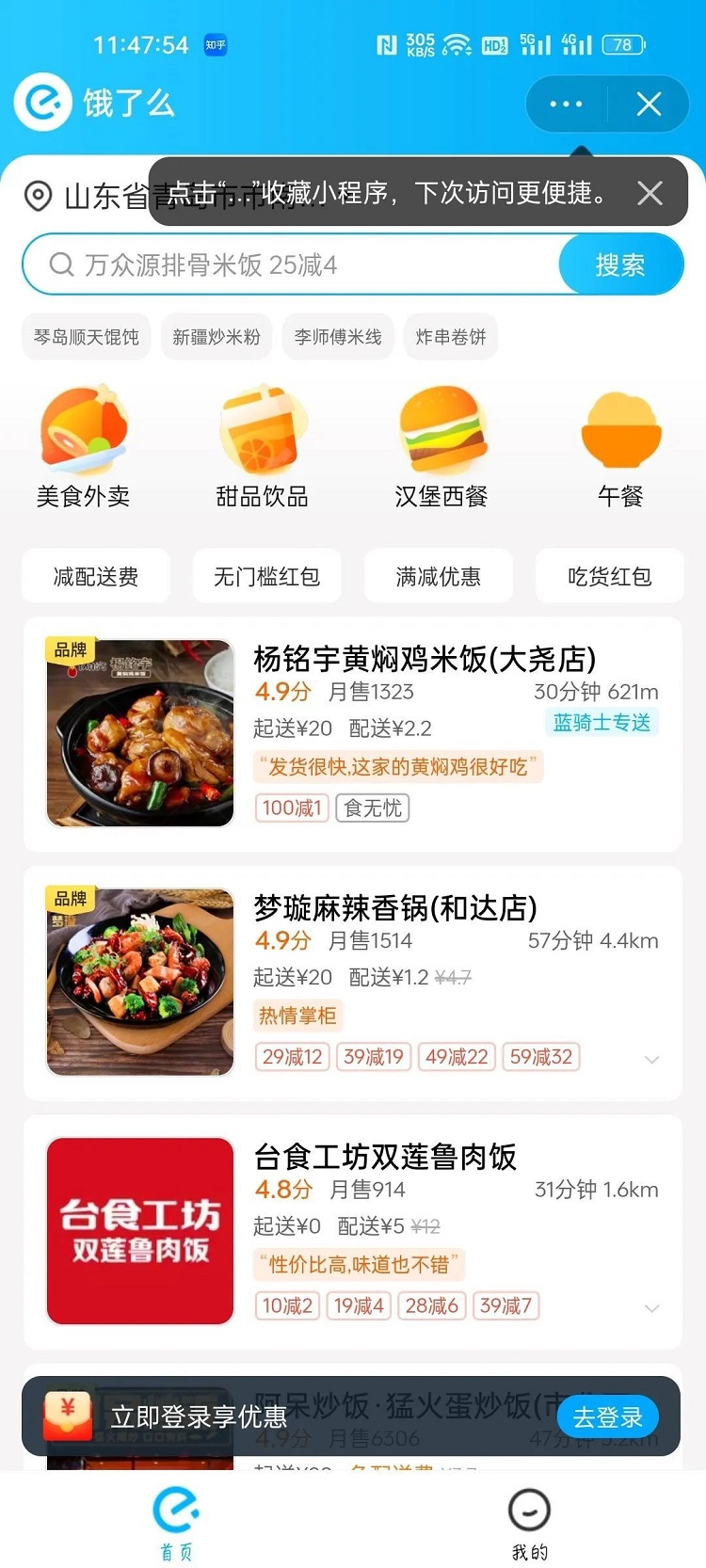Choose the 炸串卷饼 suggestion chip
The image size is (706, 1568).
[x=451, y=337]
